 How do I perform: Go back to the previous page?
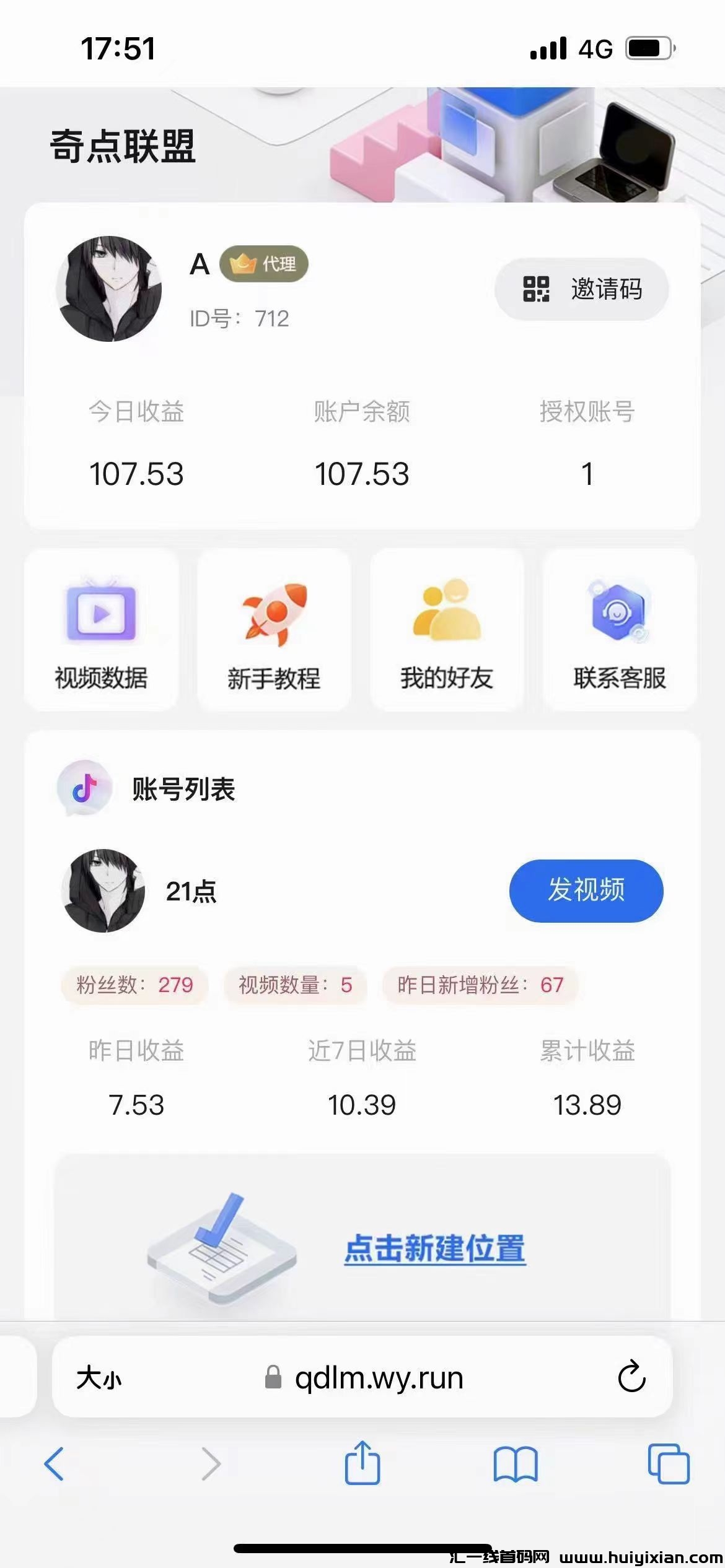(55, 1464)
